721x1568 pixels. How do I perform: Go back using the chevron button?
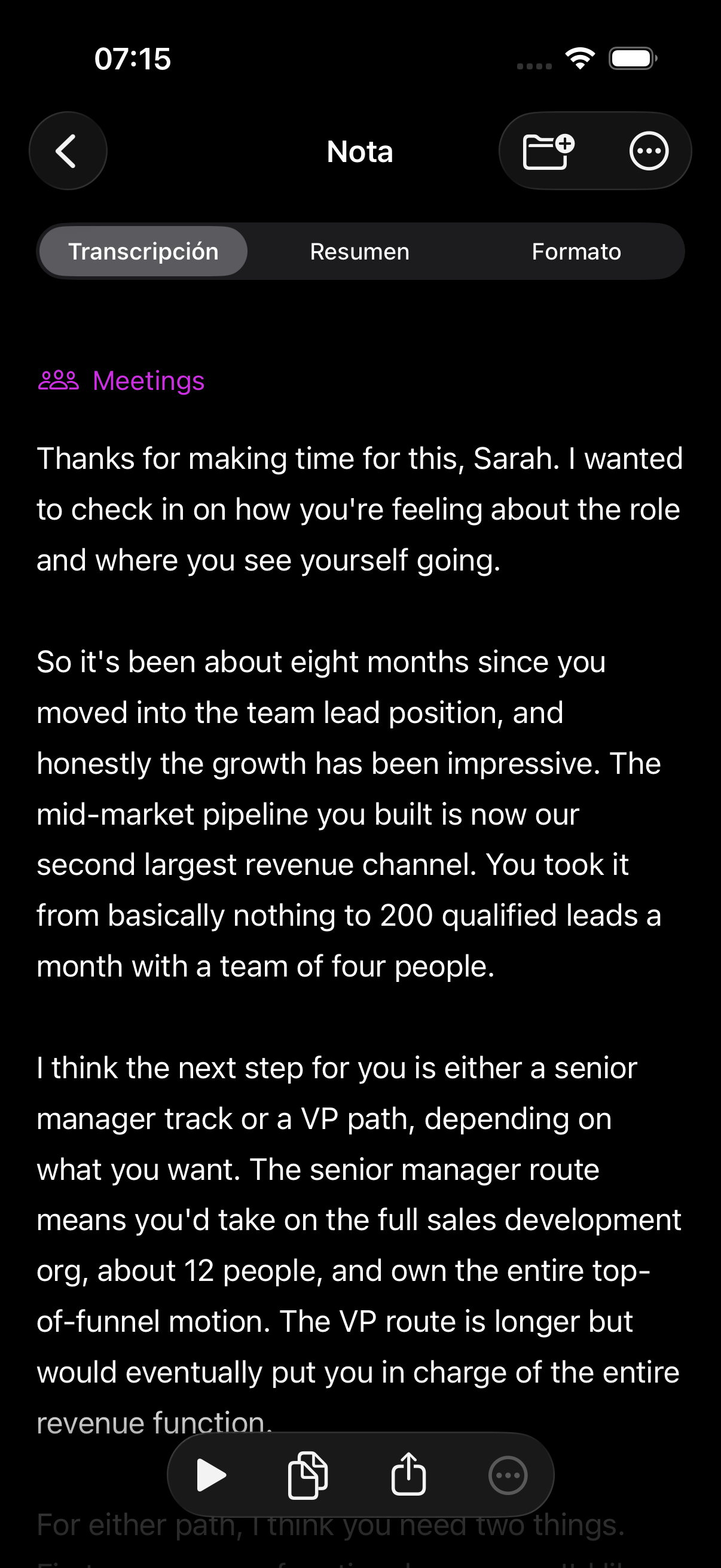click(x=68, y=150)
